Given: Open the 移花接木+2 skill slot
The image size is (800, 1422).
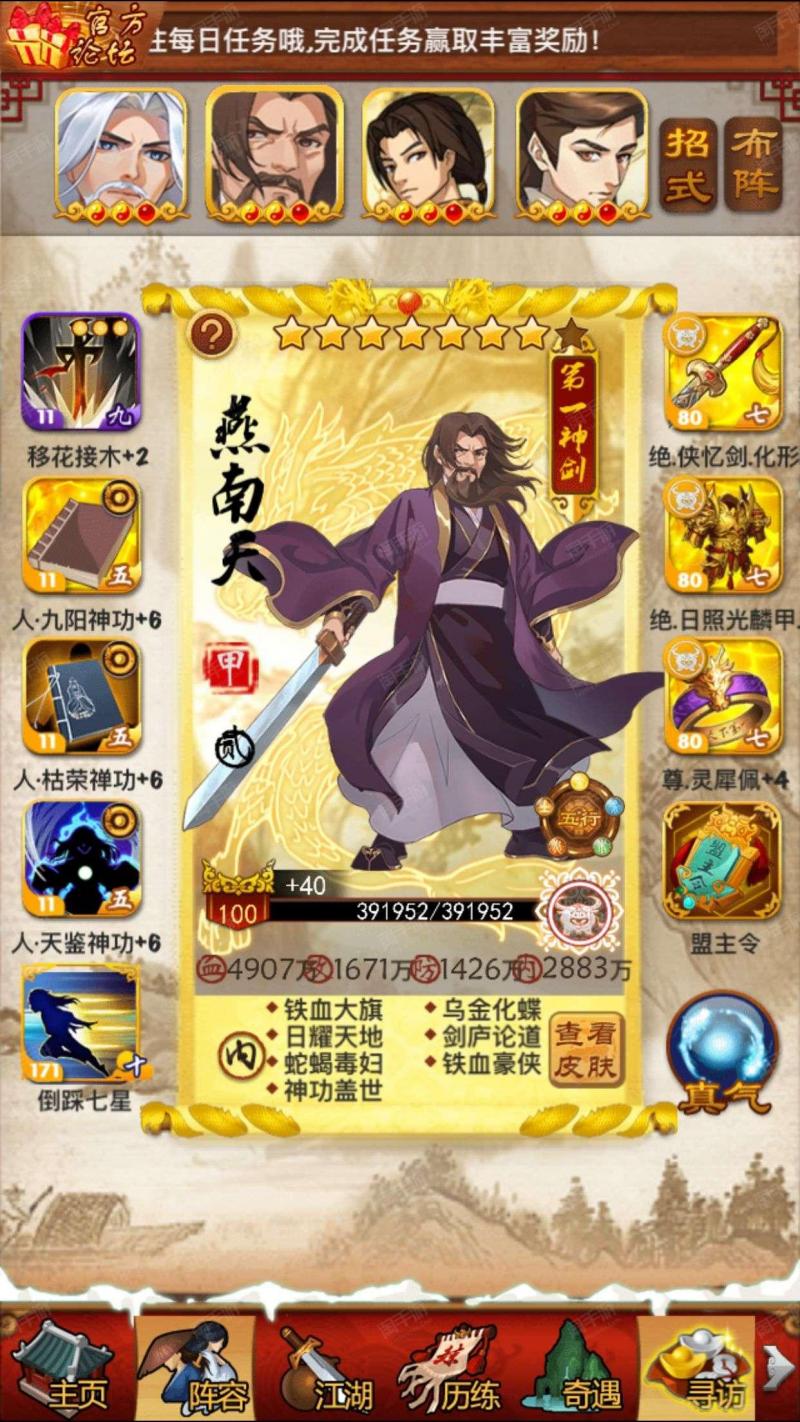Looking at the screenshot, I should 82,372.
